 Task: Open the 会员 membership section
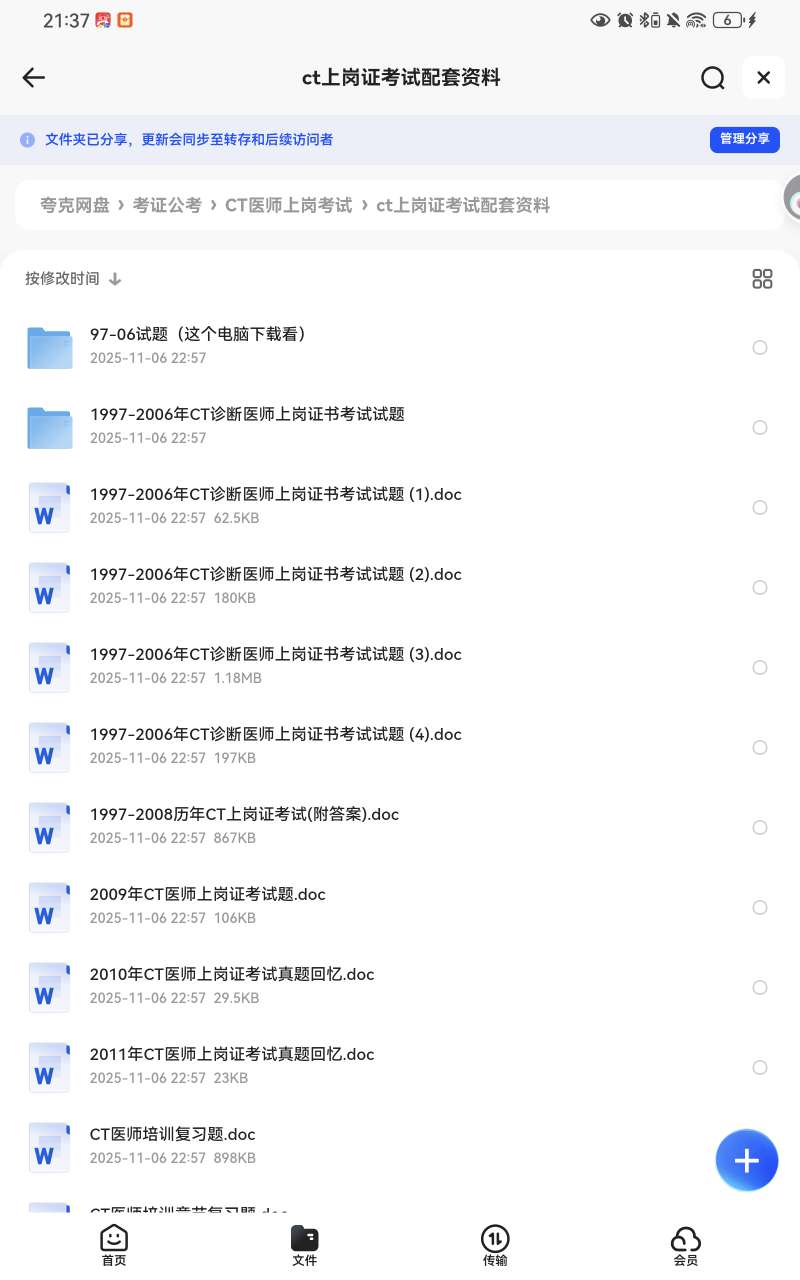pyautogui.click(x=686, y=1245)
